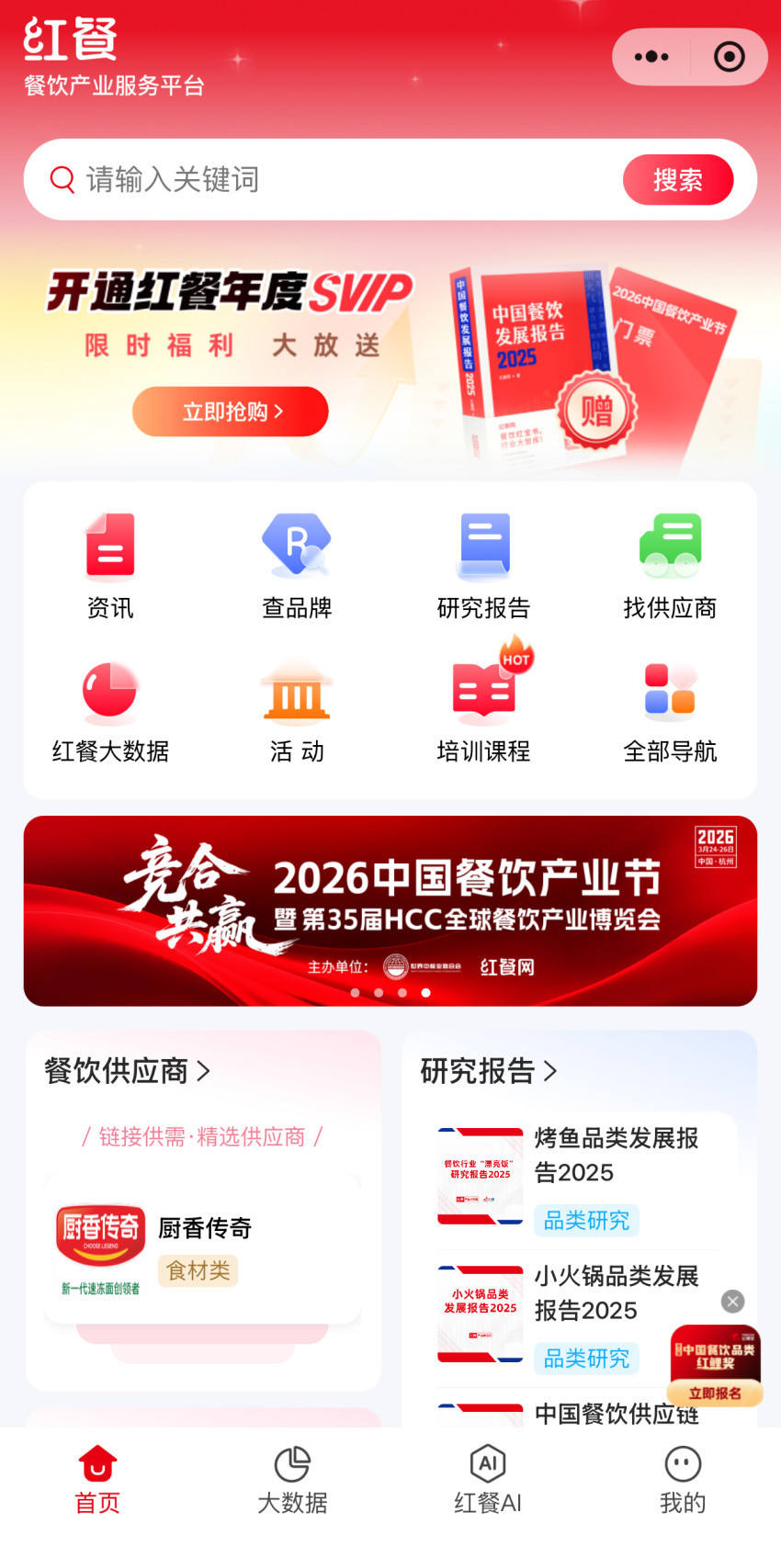
Task: Expand the 餐饮供应商 section header
Action: coord(128,1071)
